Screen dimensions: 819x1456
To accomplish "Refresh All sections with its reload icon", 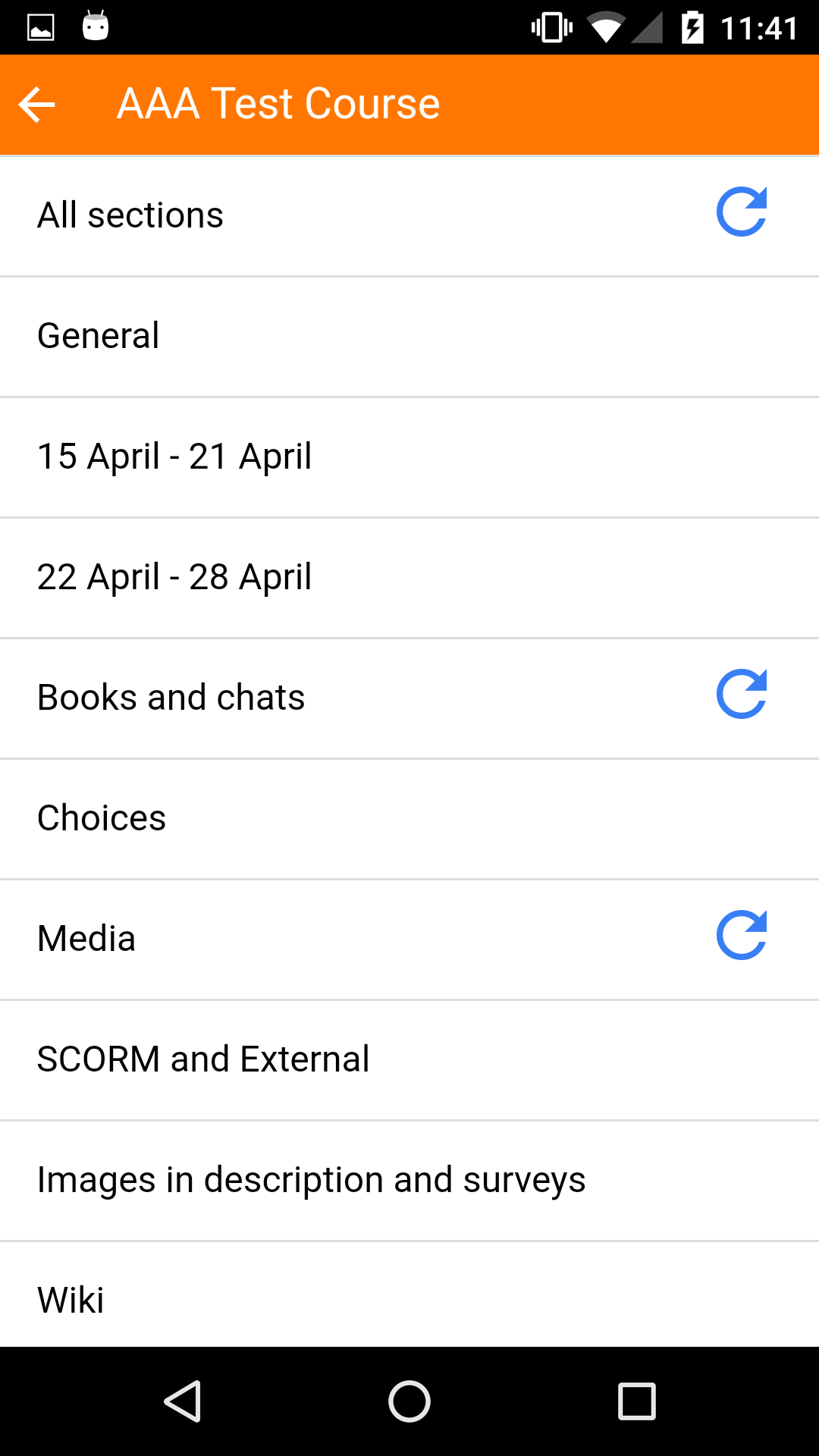I will [742, 212].
